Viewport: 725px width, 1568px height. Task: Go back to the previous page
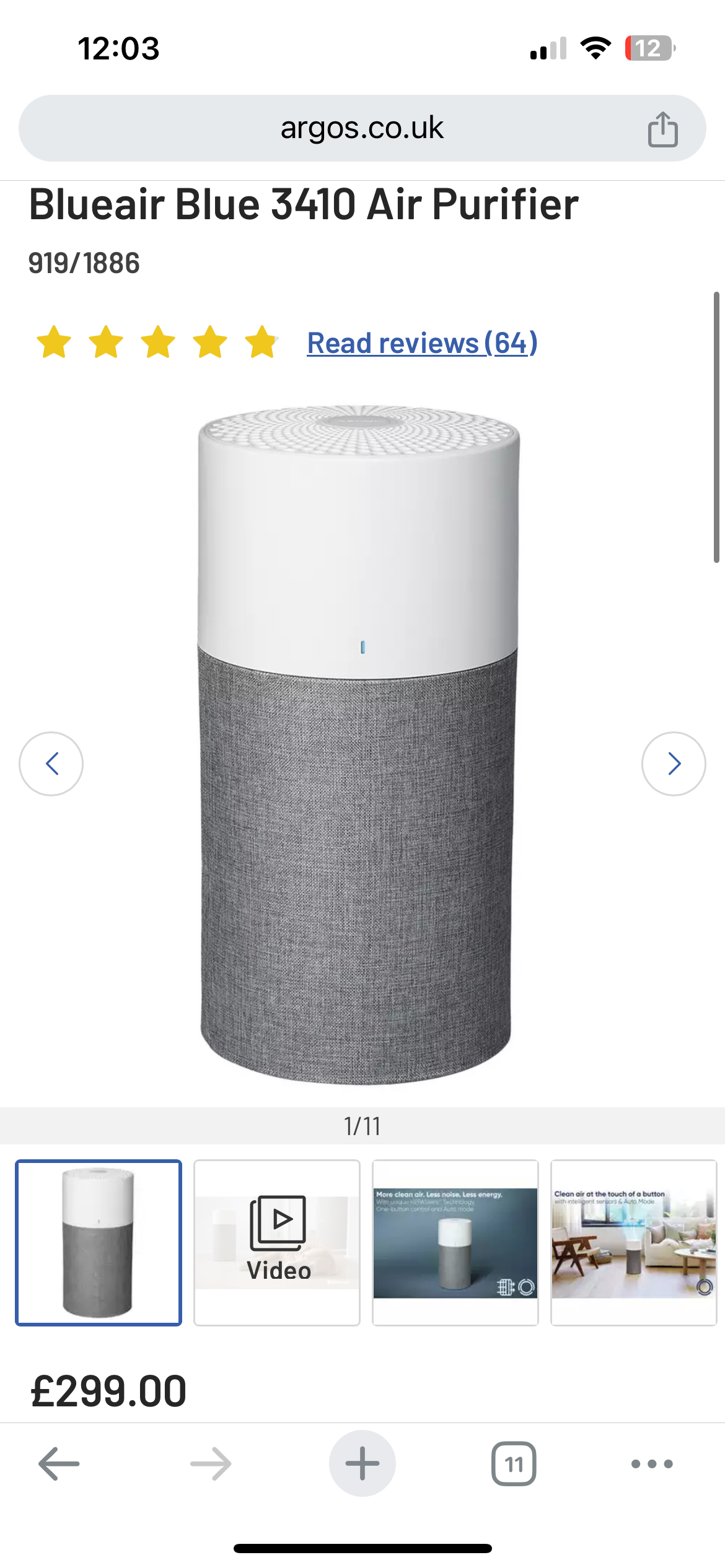59,1464
